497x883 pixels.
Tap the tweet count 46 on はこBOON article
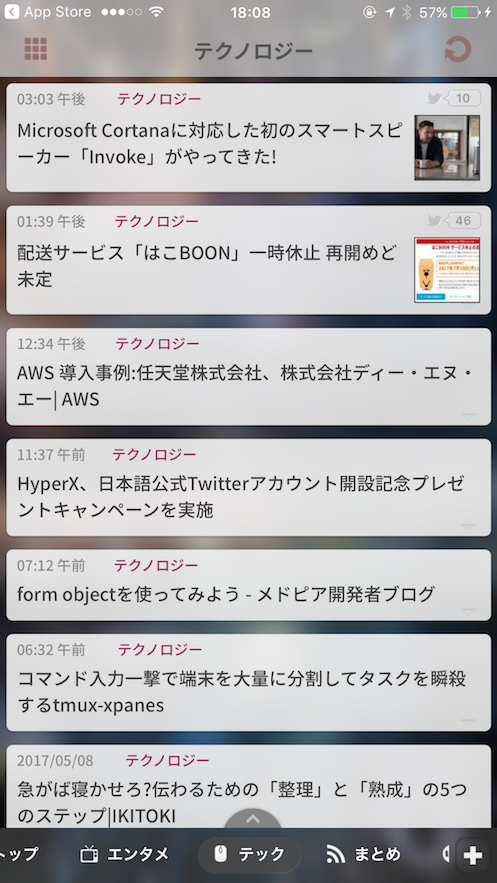pyautogui.click(x=454, y=221)
